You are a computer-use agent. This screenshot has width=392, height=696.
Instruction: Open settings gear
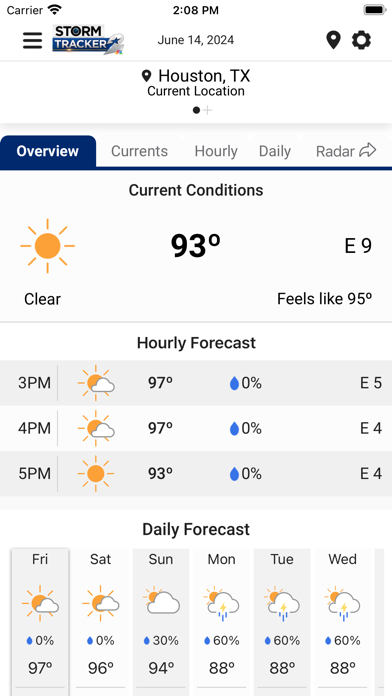point(361,40)
